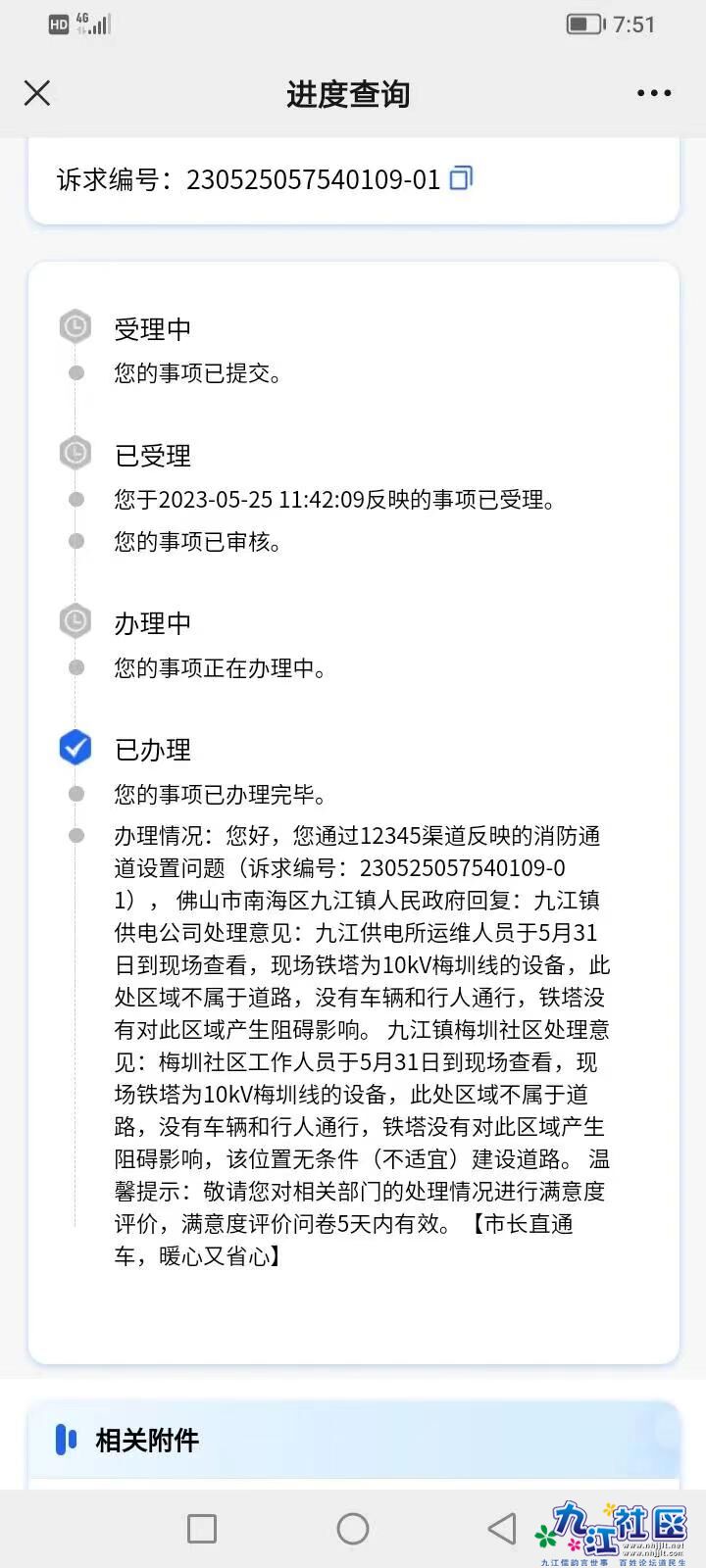Tap the attachment icon beside 相关附件
706x1568 pixels.
66,1441
